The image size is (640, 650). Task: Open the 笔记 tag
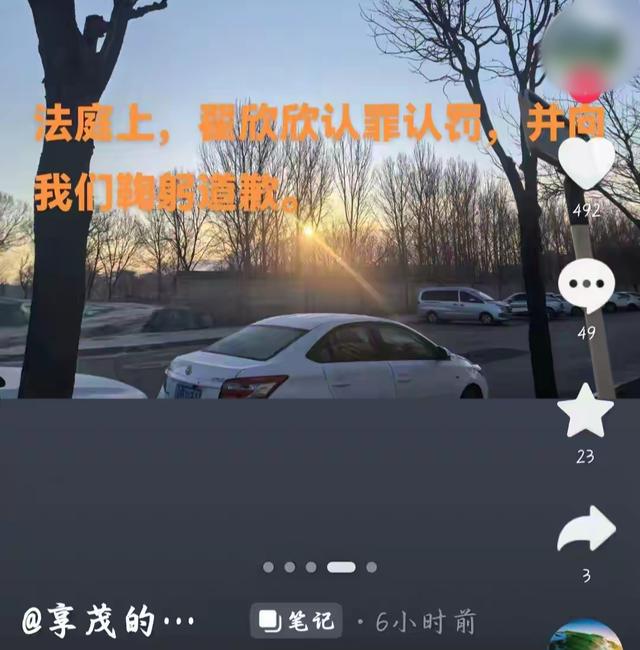click(x=296, y=621)
